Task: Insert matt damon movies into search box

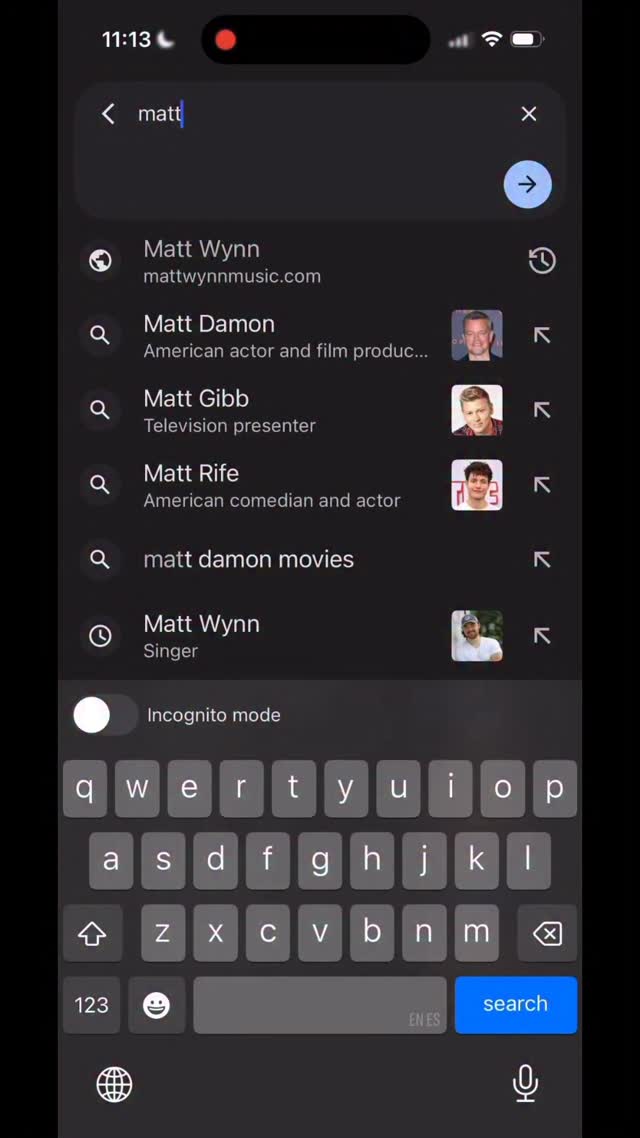Action: (x=542, y=560)
